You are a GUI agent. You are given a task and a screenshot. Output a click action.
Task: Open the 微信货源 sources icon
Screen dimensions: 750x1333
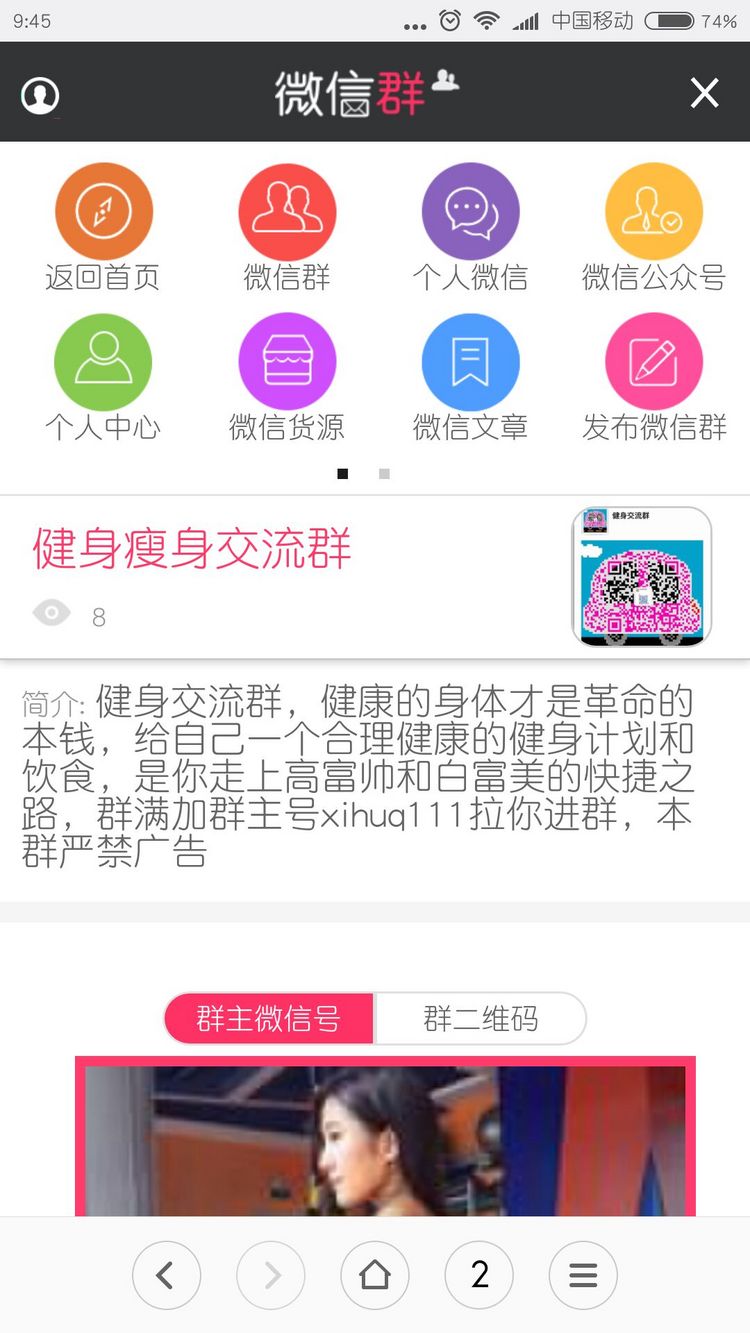(287, 361)
